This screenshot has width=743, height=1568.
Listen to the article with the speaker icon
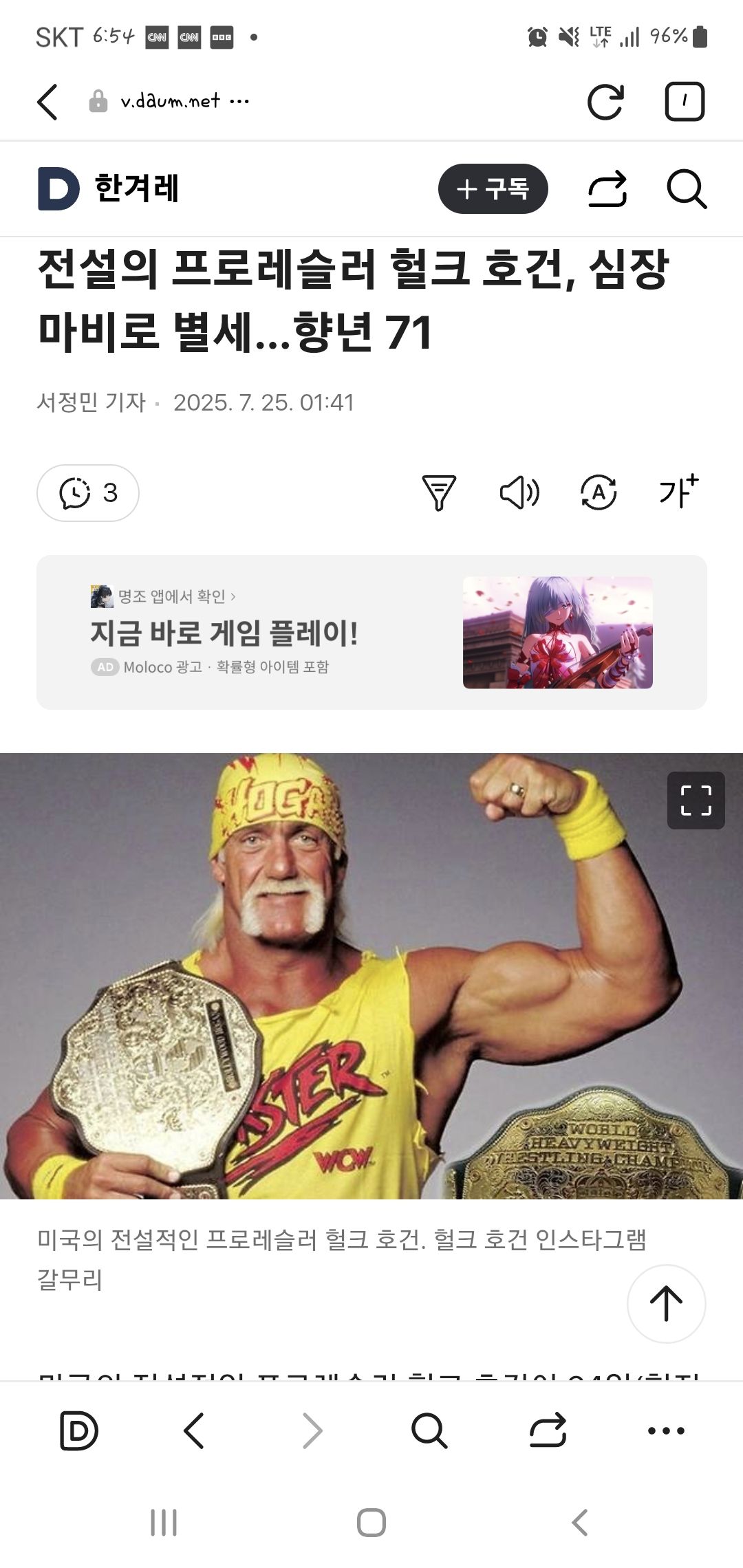[x=519, y=492]
